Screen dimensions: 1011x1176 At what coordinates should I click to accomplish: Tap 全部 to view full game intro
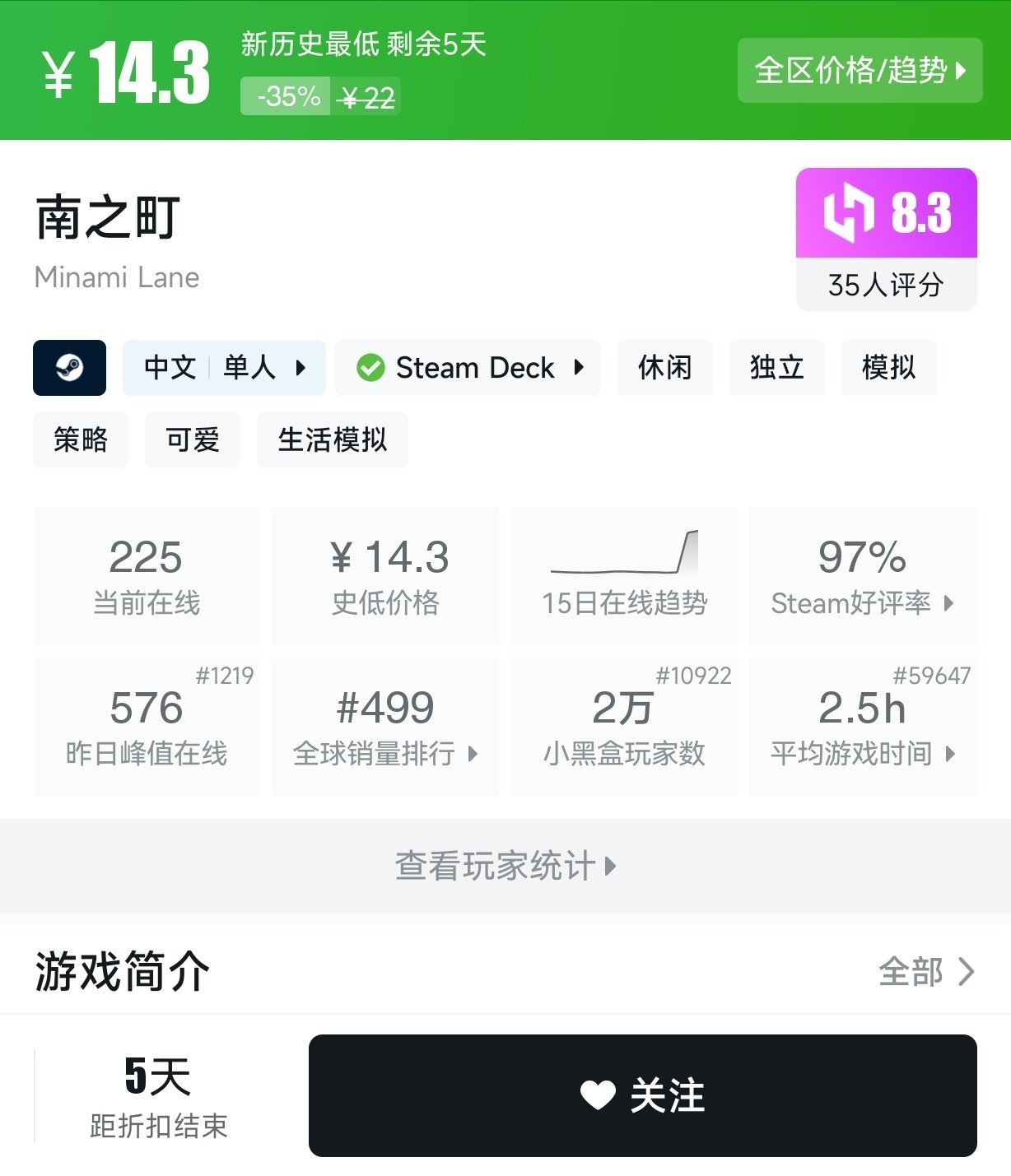coord(910,972)
